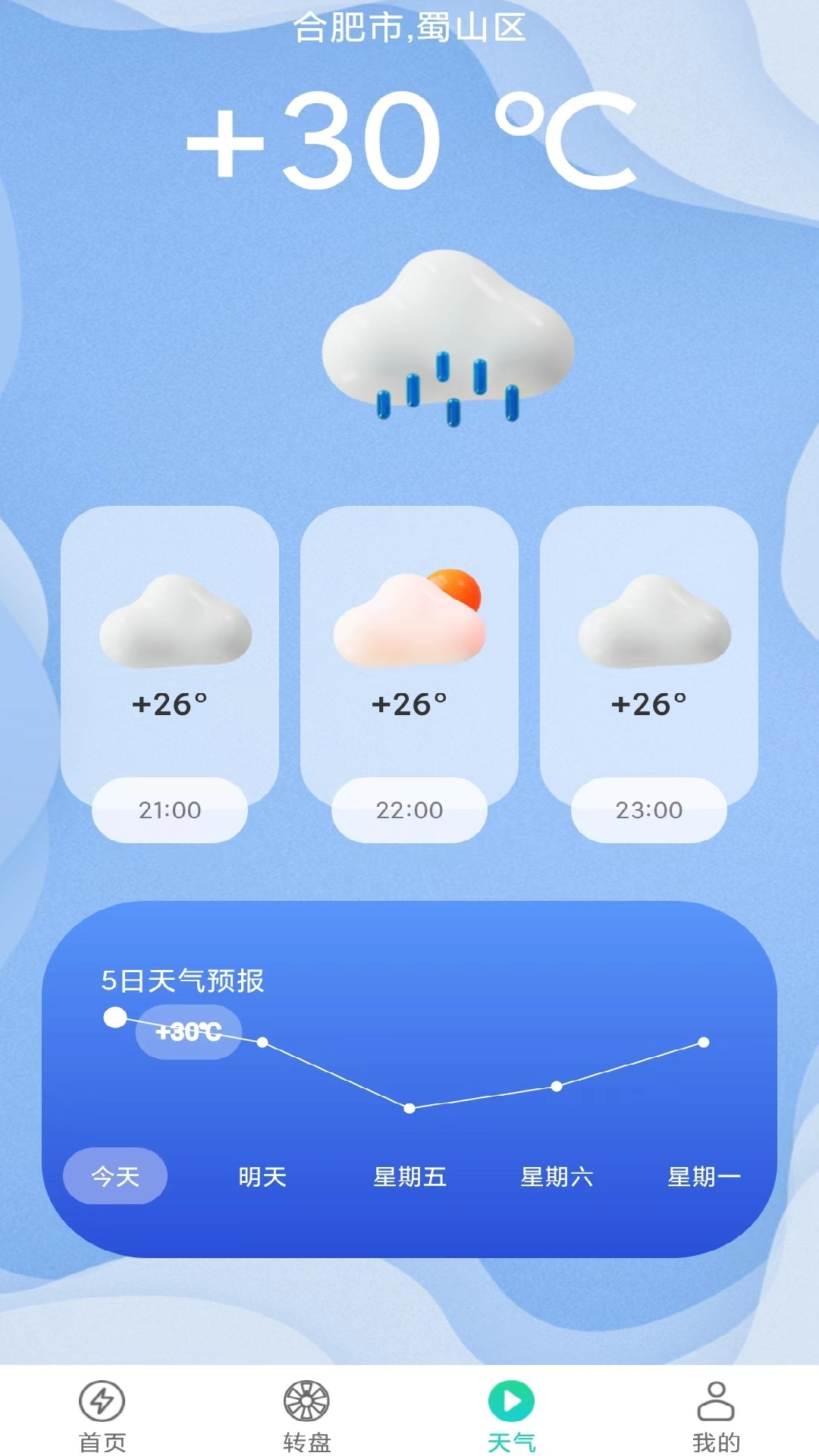Screen dimensions: 819x1456
Task: Select 星期五 in the forecast
Action: pos(409,1175)
